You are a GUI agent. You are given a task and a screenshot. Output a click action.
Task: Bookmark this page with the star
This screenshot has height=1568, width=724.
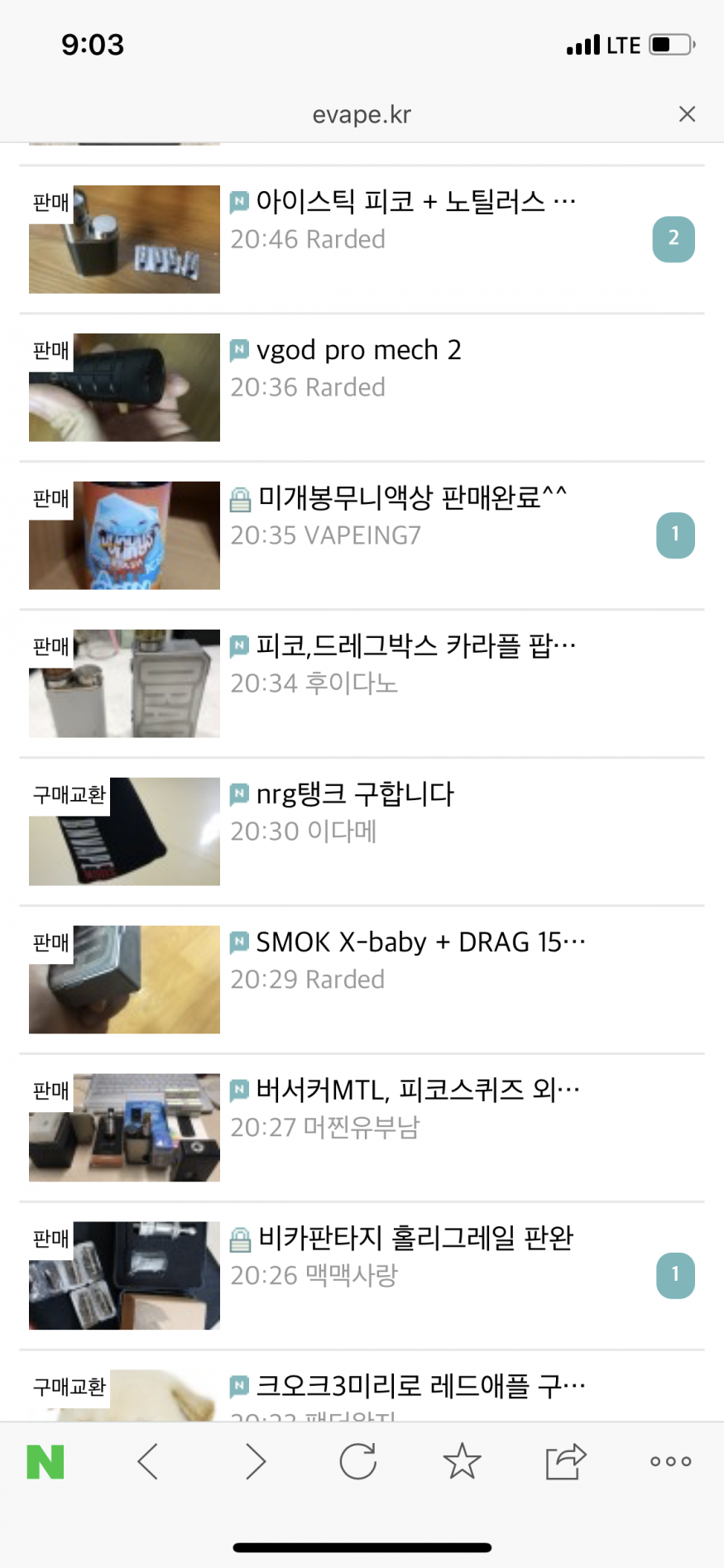pyautogui.click(x=462, y=1462)
